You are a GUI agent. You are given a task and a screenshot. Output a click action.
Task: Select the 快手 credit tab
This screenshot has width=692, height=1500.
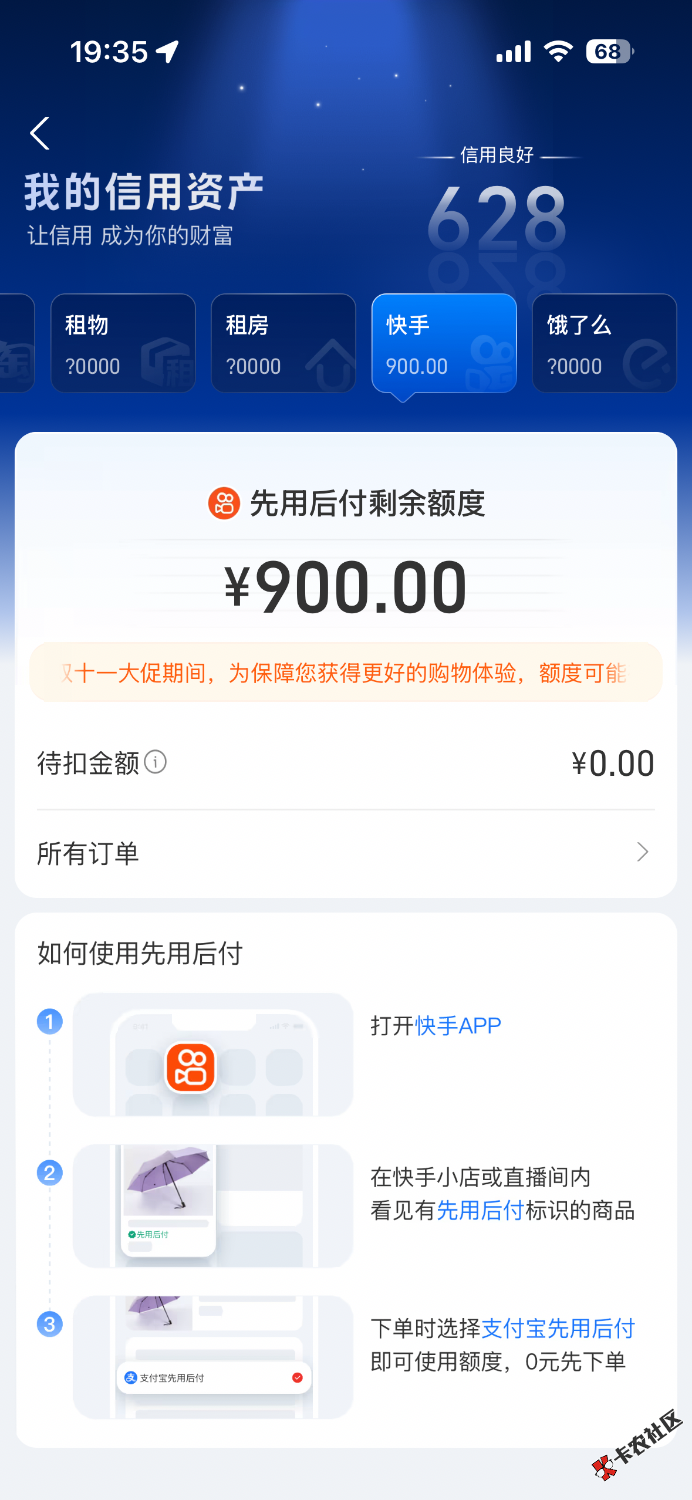pos(444,343)
